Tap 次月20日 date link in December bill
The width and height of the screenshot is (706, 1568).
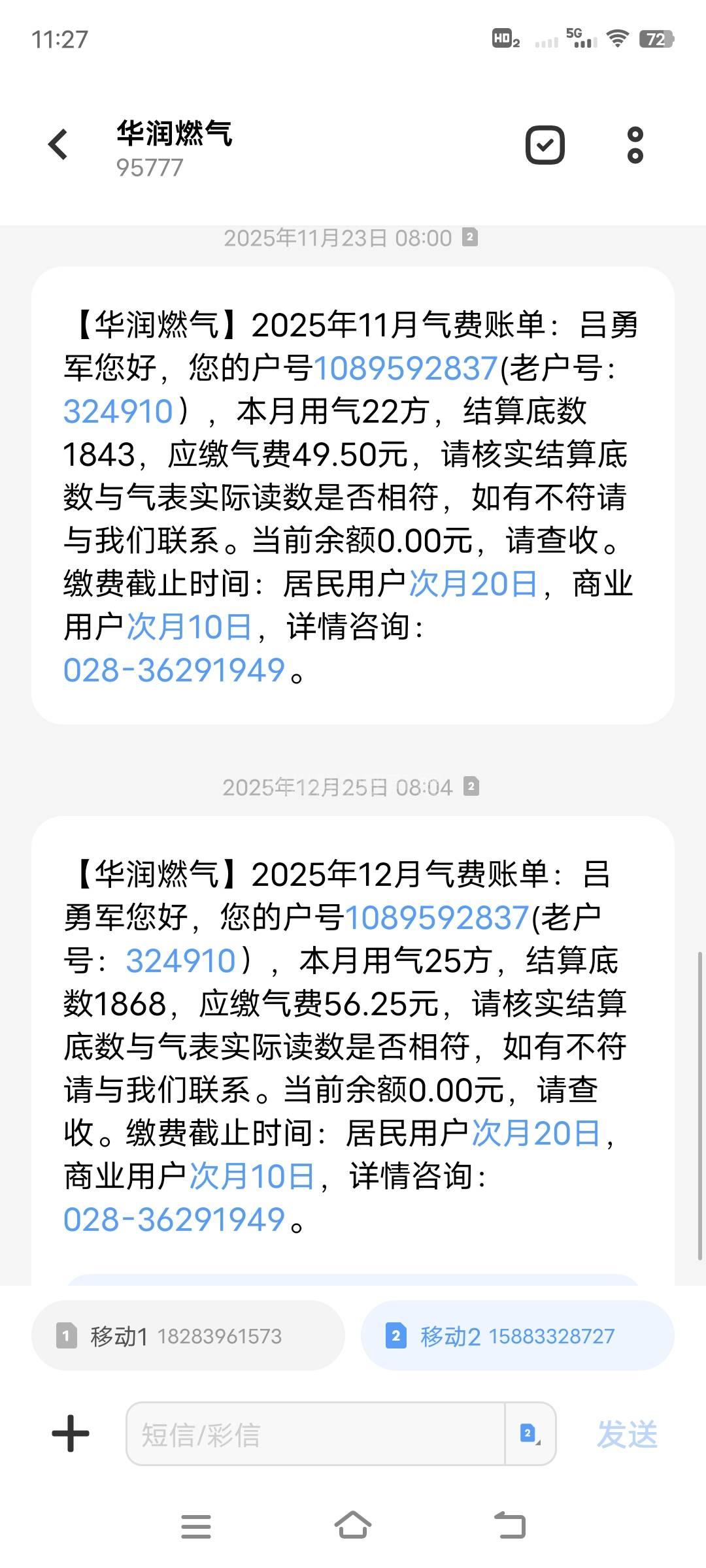coord(535,1133)
